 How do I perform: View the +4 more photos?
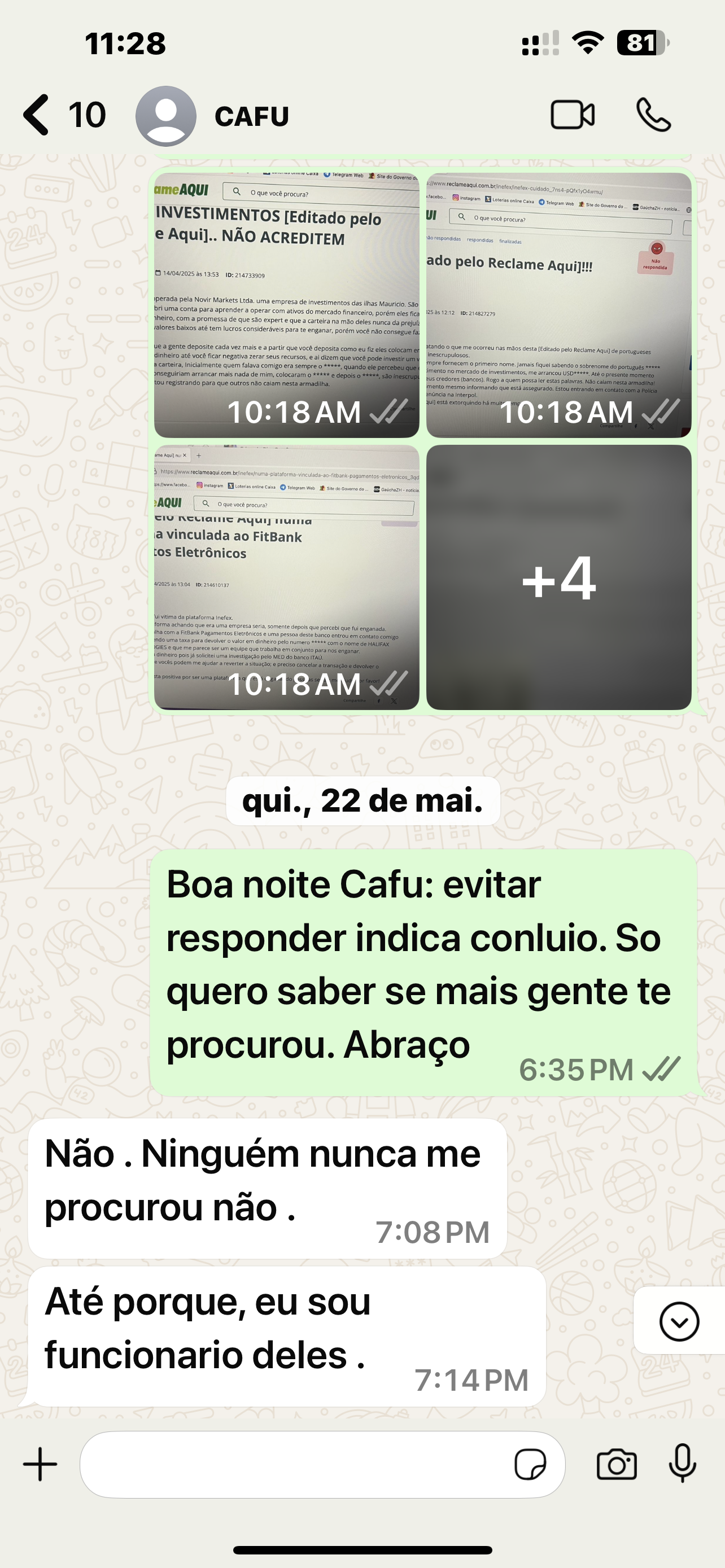tap(558, 576)
